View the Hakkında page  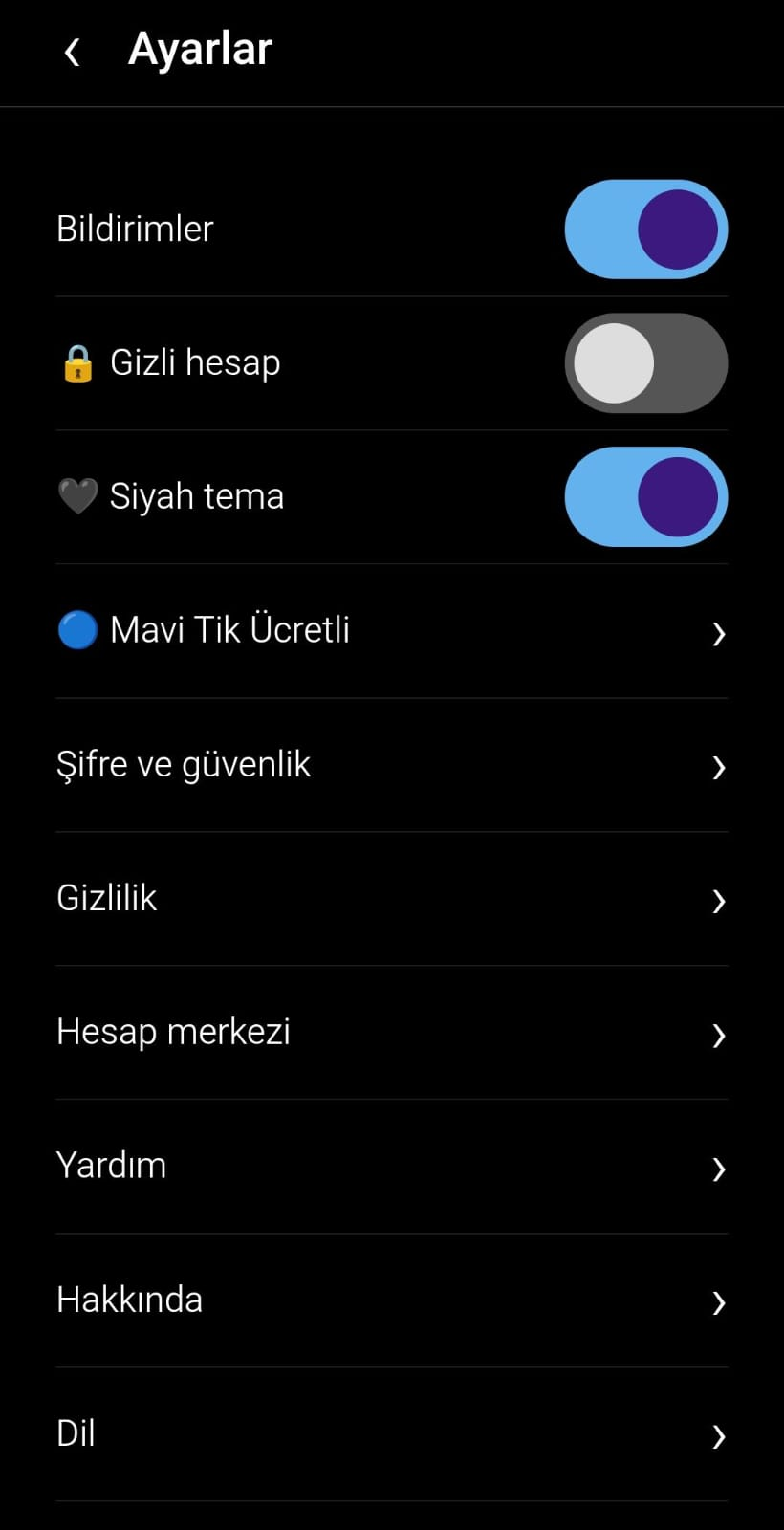pos(392,1300)
